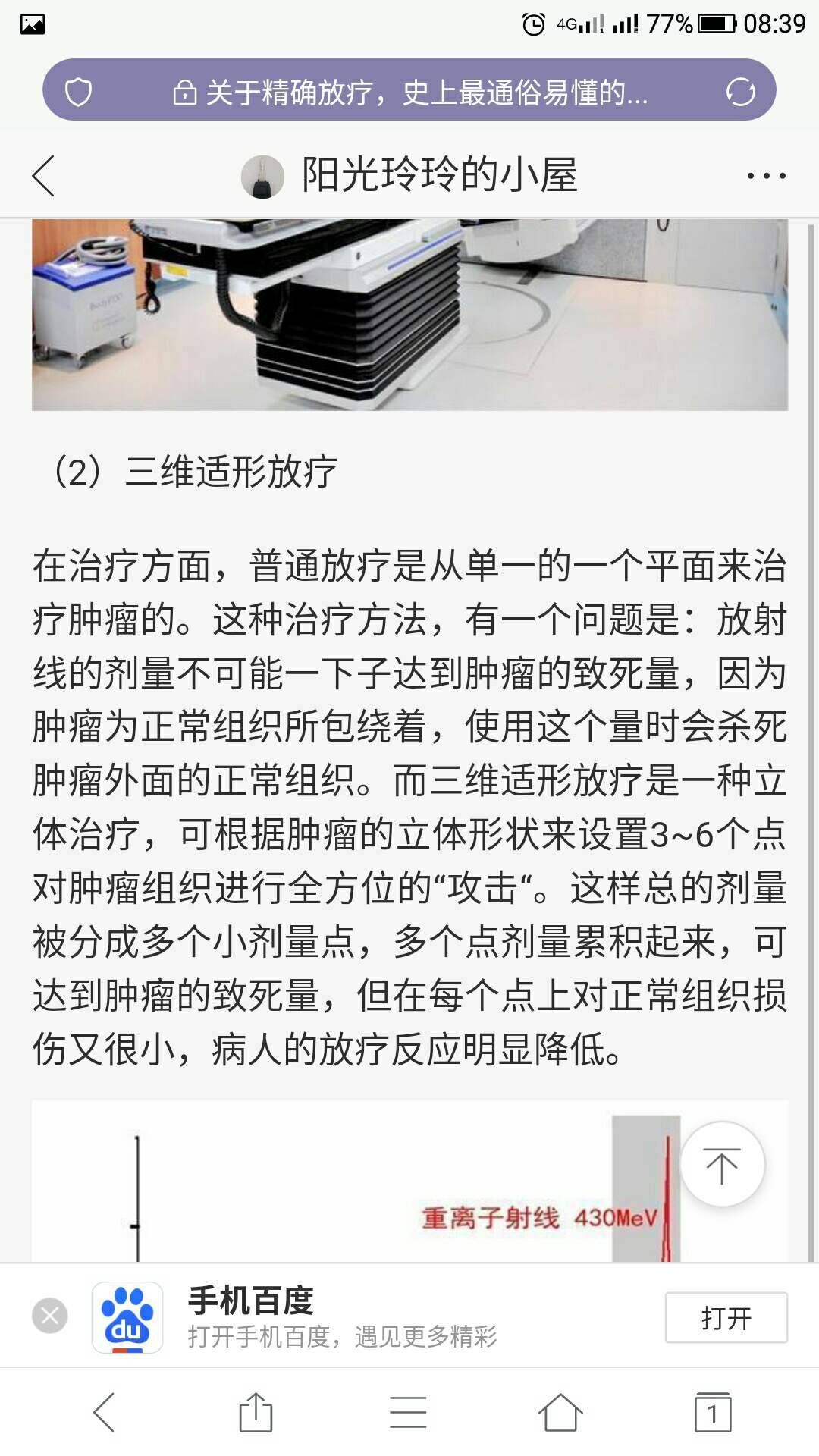Tap the shield security icon
The width and height of the screenshot is (819, 1456).
pos(78,93)
